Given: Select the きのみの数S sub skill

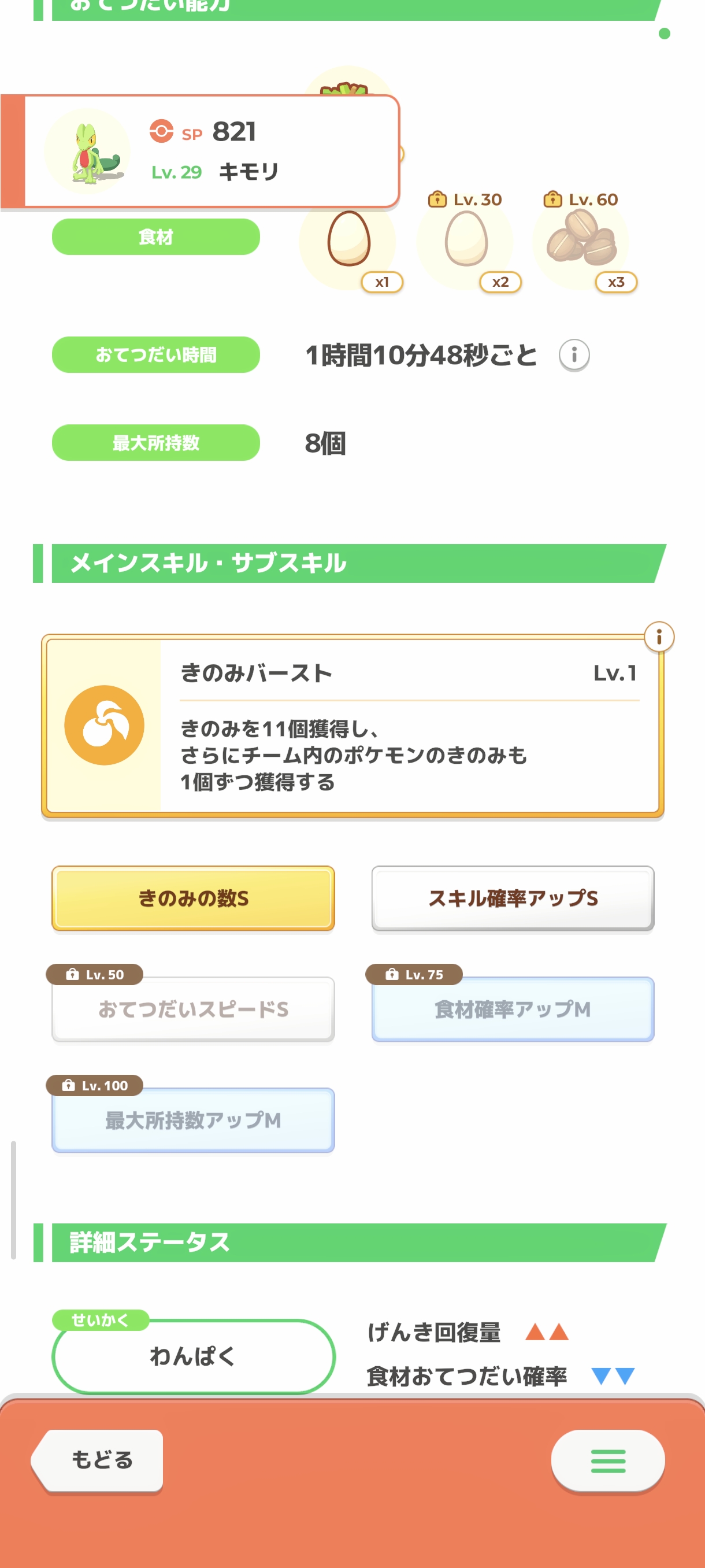Looking at the screenshot, I should [193, 898].
